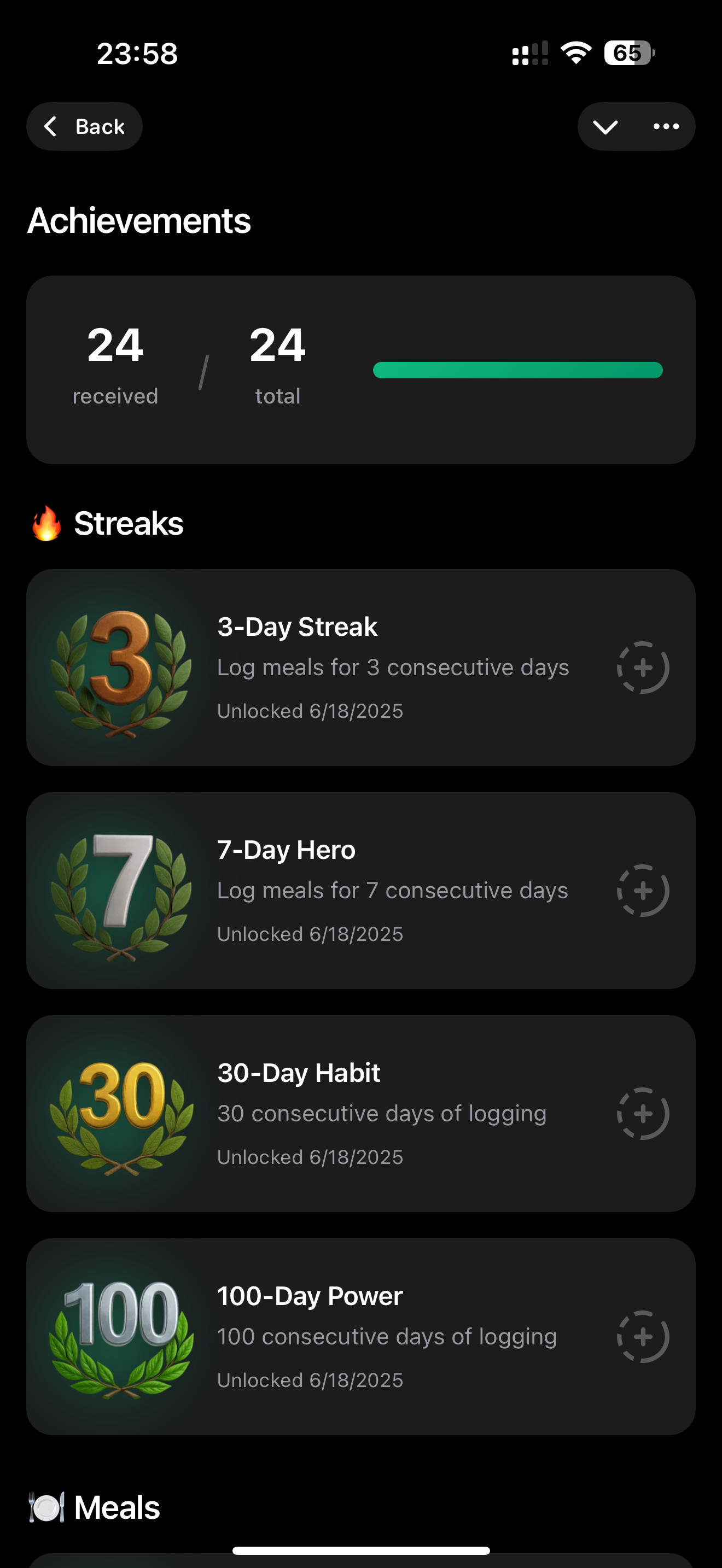Screen dimensions: 722x1568
Task: Select the silver 7 laurel badge
Action: [x=120, y=891]
